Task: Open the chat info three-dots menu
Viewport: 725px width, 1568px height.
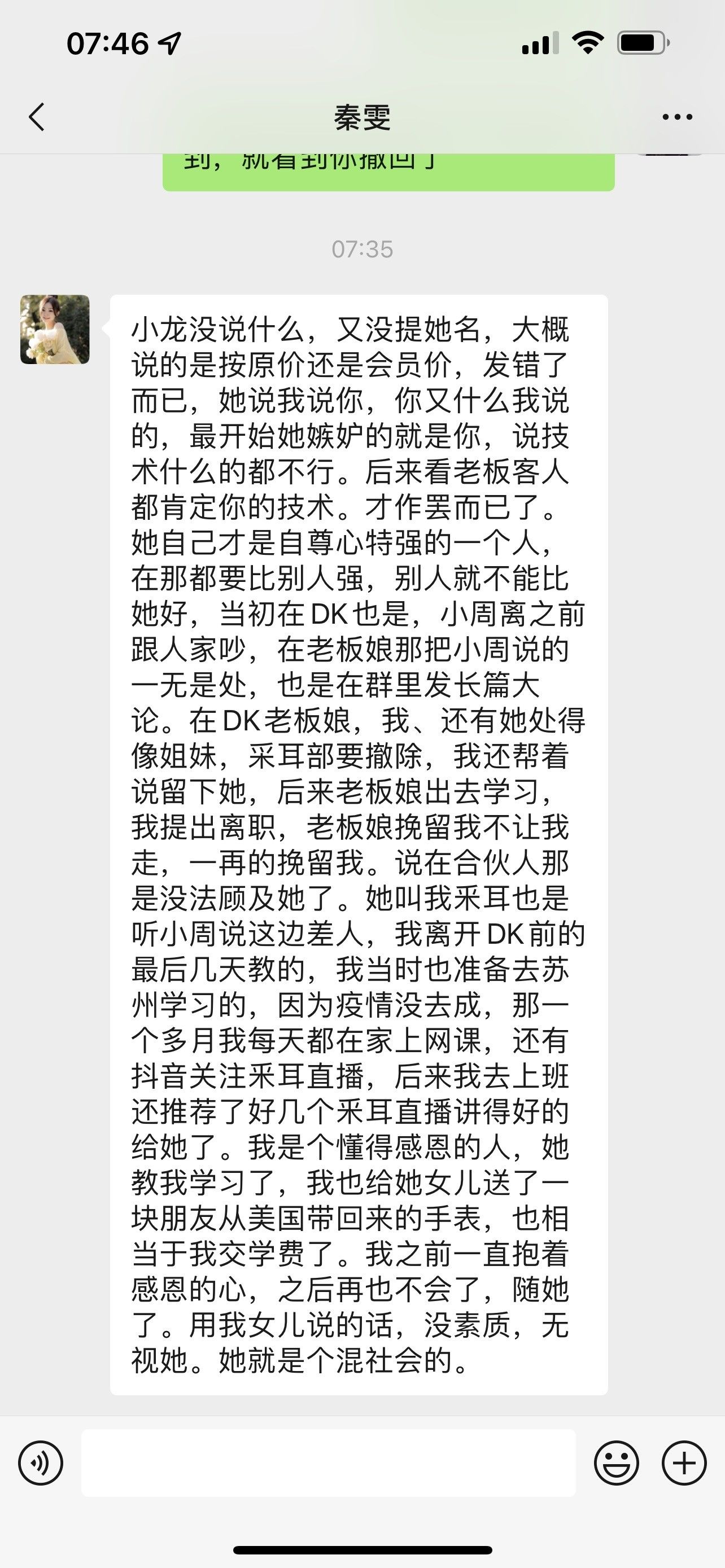Action: tap(677, 117)
